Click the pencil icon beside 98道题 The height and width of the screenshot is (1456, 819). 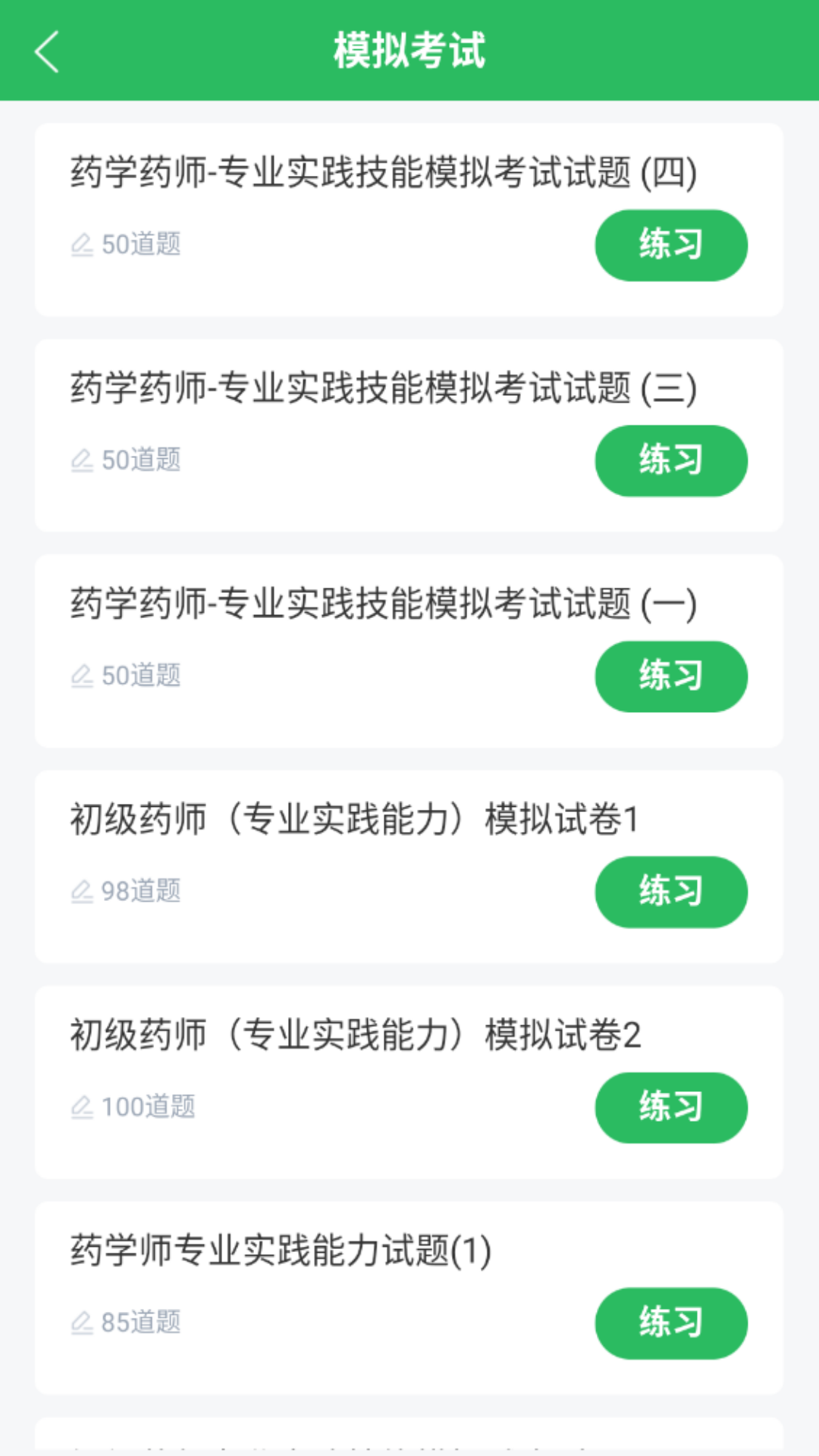coord(83,892)
